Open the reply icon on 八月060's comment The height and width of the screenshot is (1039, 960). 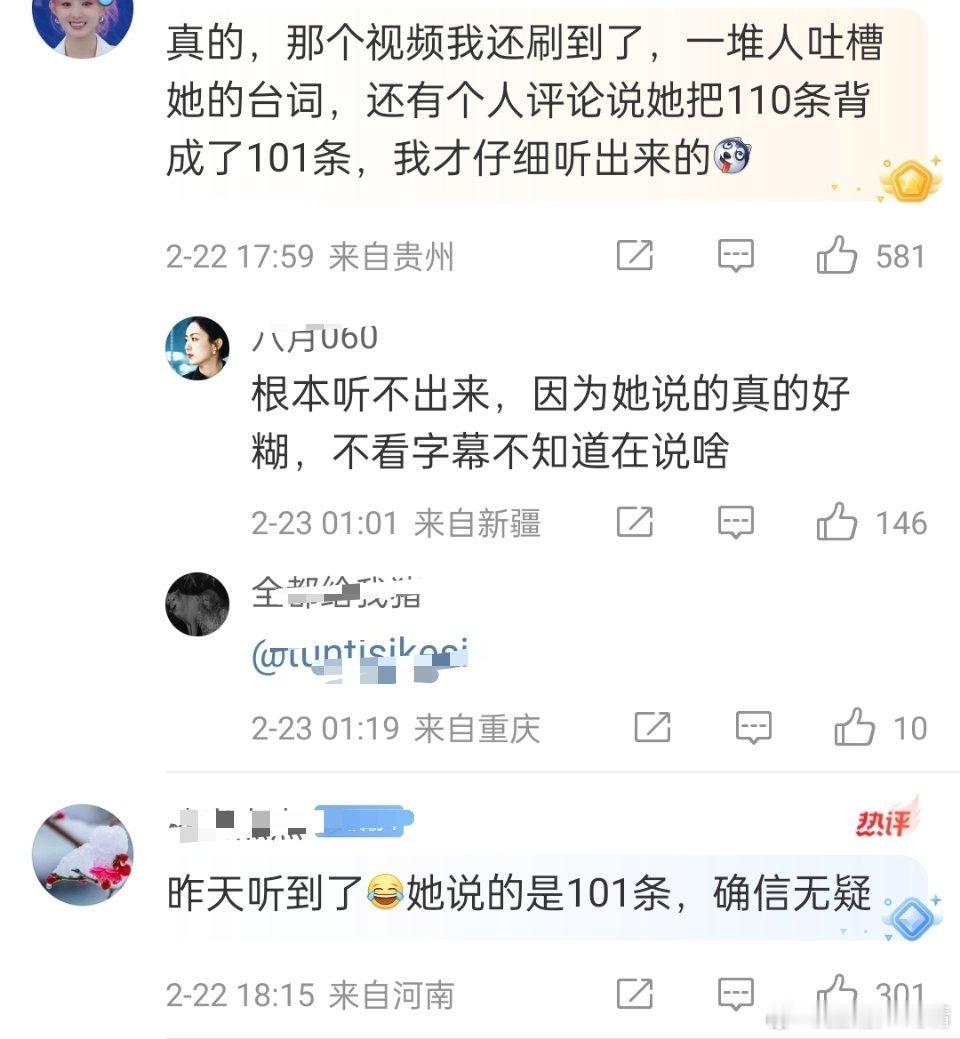coord(735,522)
